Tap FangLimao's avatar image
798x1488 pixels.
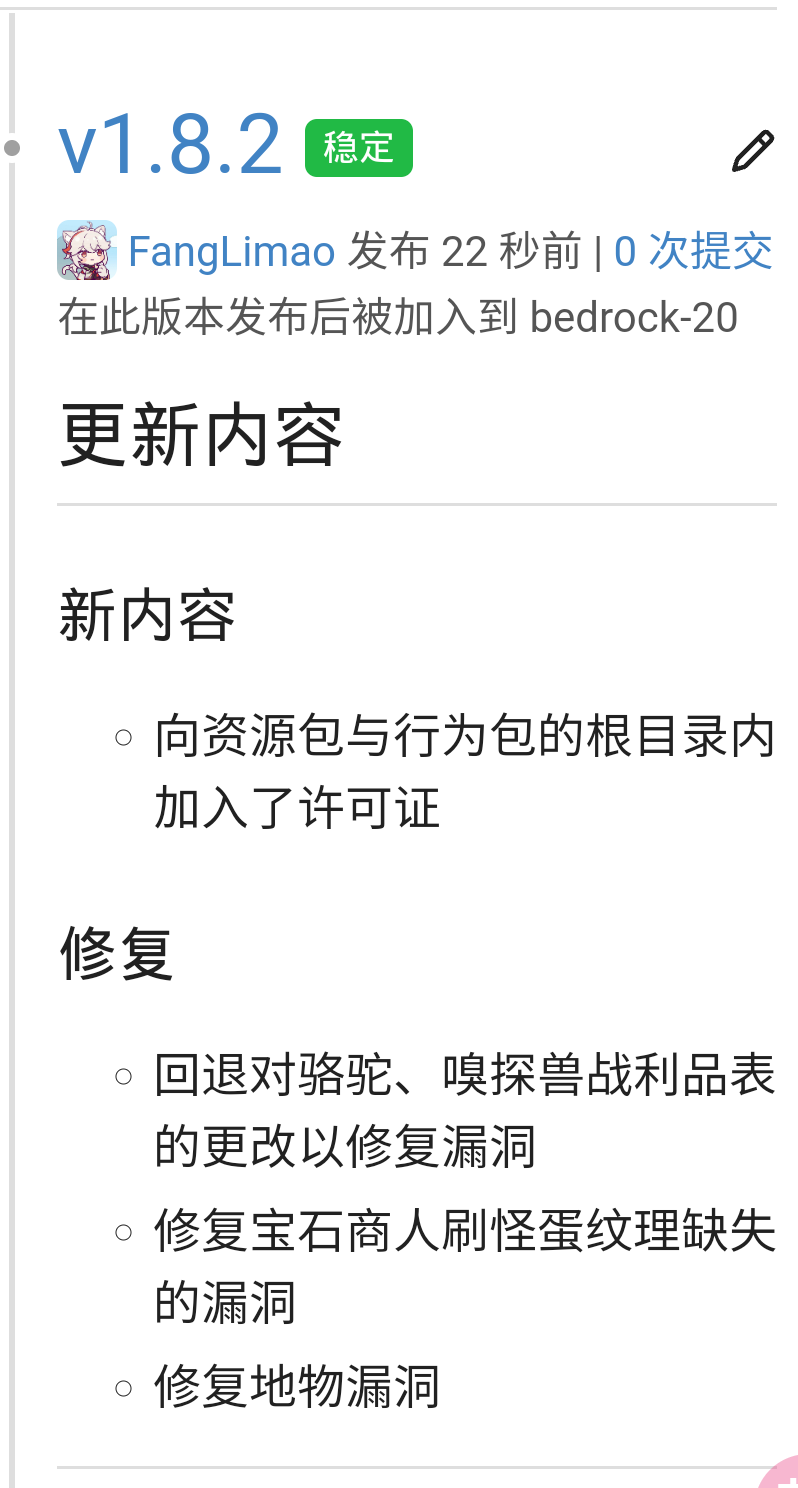[x=87, y=250]
